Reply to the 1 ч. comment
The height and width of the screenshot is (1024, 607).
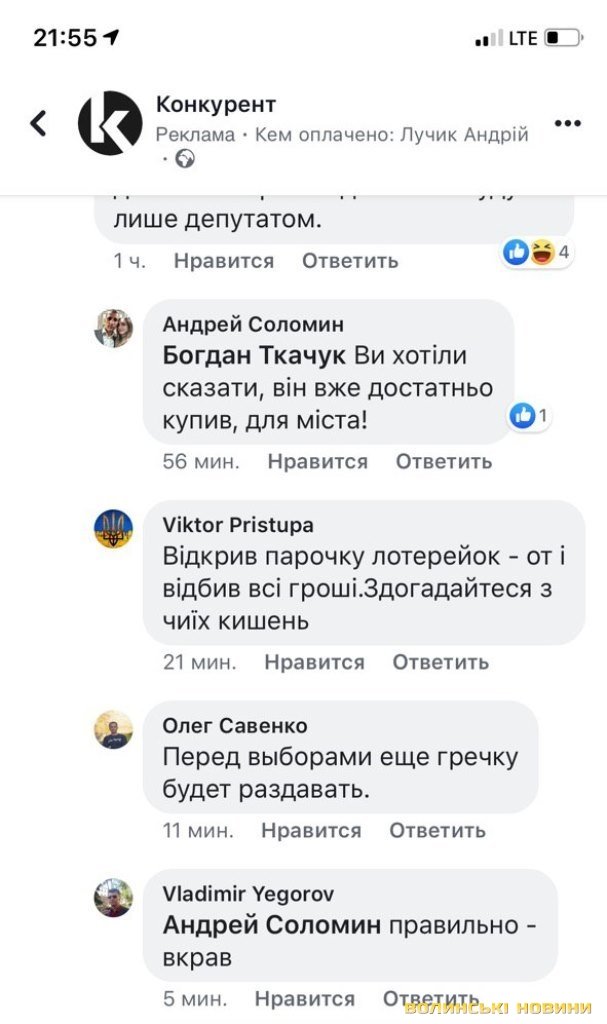(x=350, y=261)
